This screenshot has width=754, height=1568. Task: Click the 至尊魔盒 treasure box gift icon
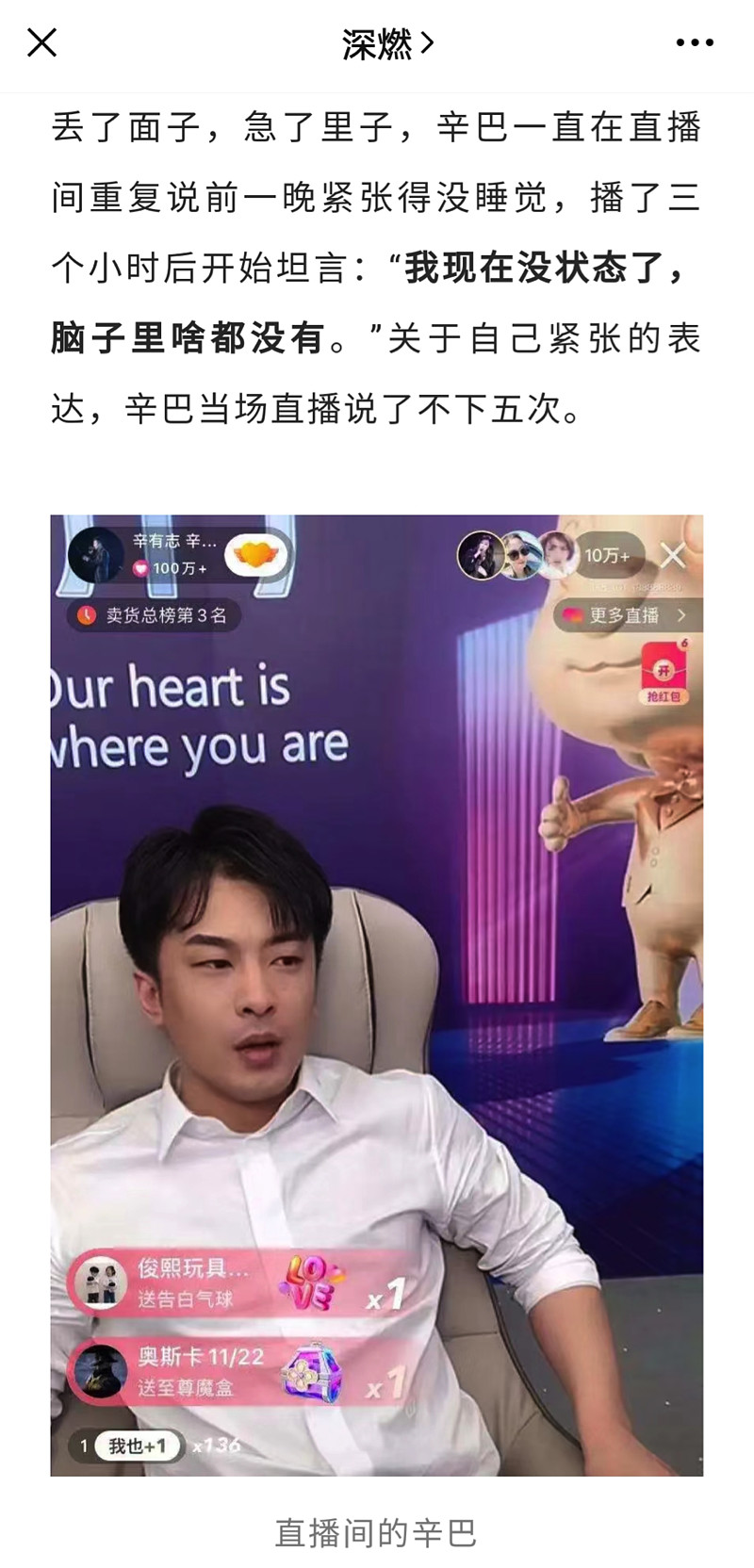click(314, 1371)
